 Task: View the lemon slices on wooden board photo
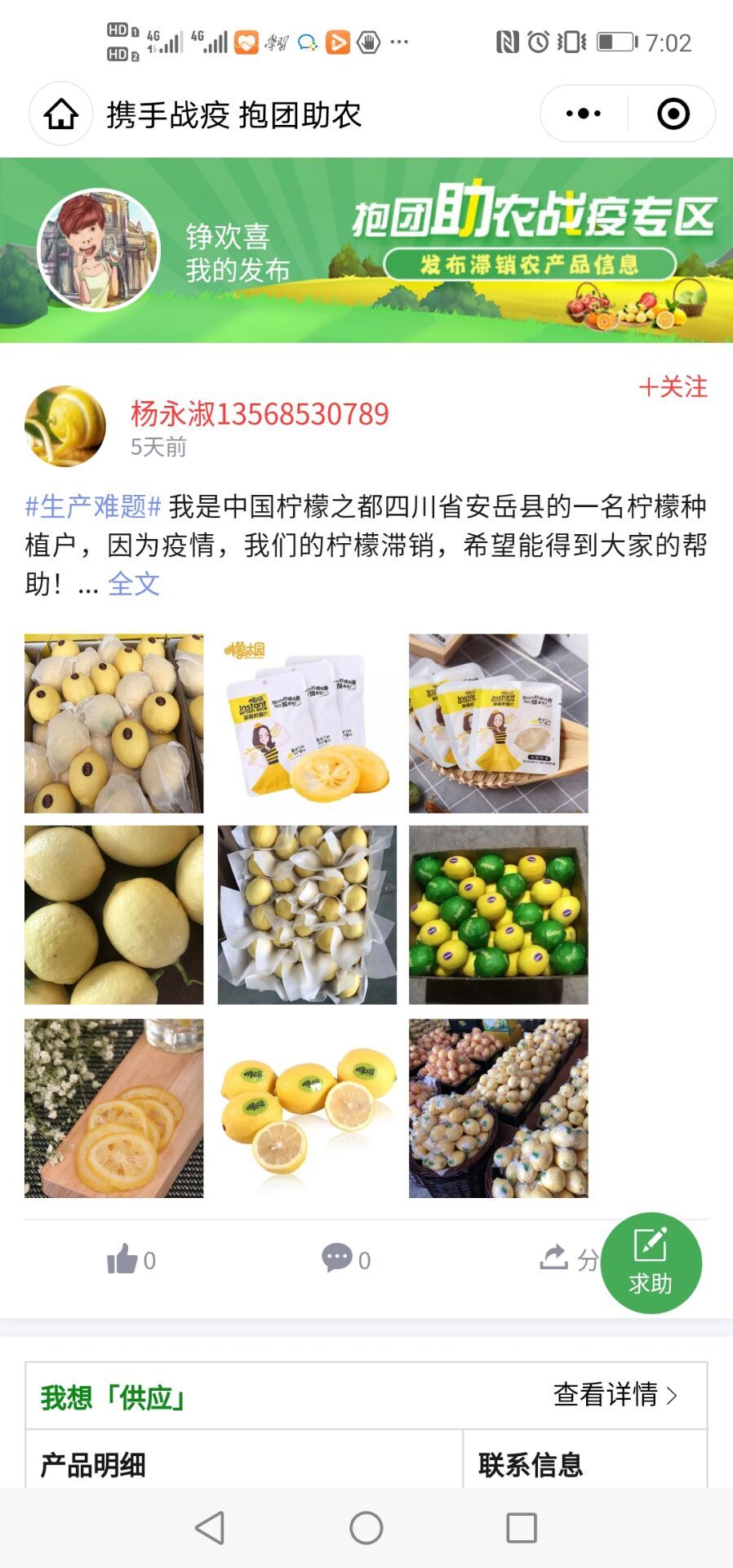tap(114, 1108)
